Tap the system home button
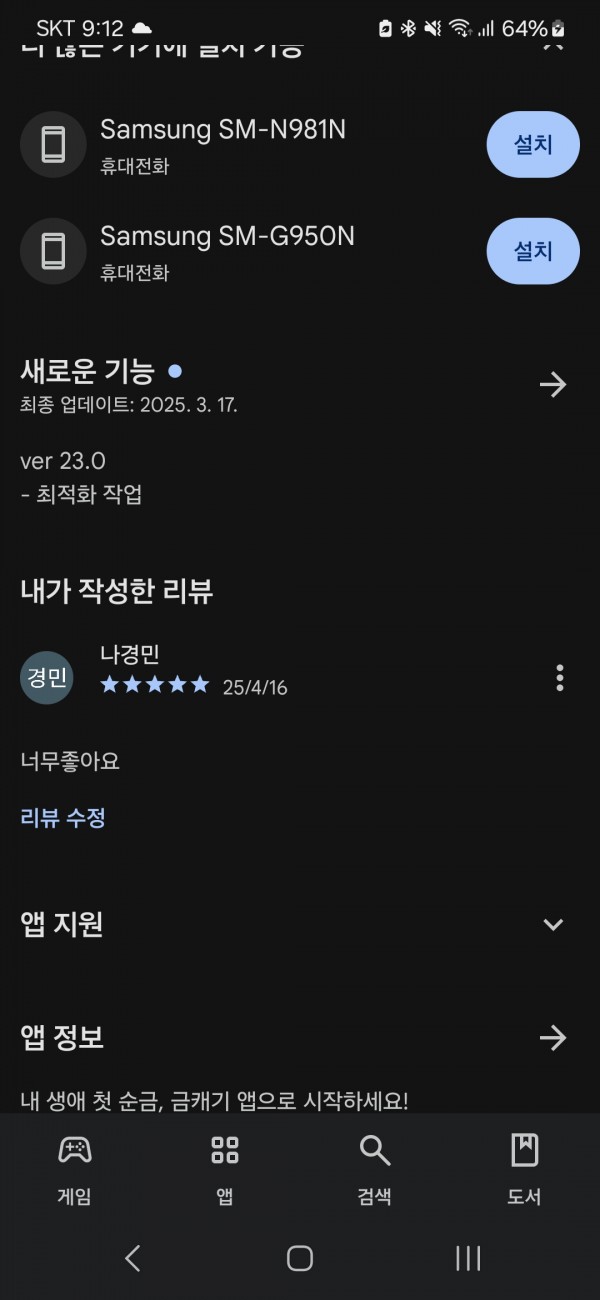Screen dimensions: 600x1300 tap(300, 1258)
